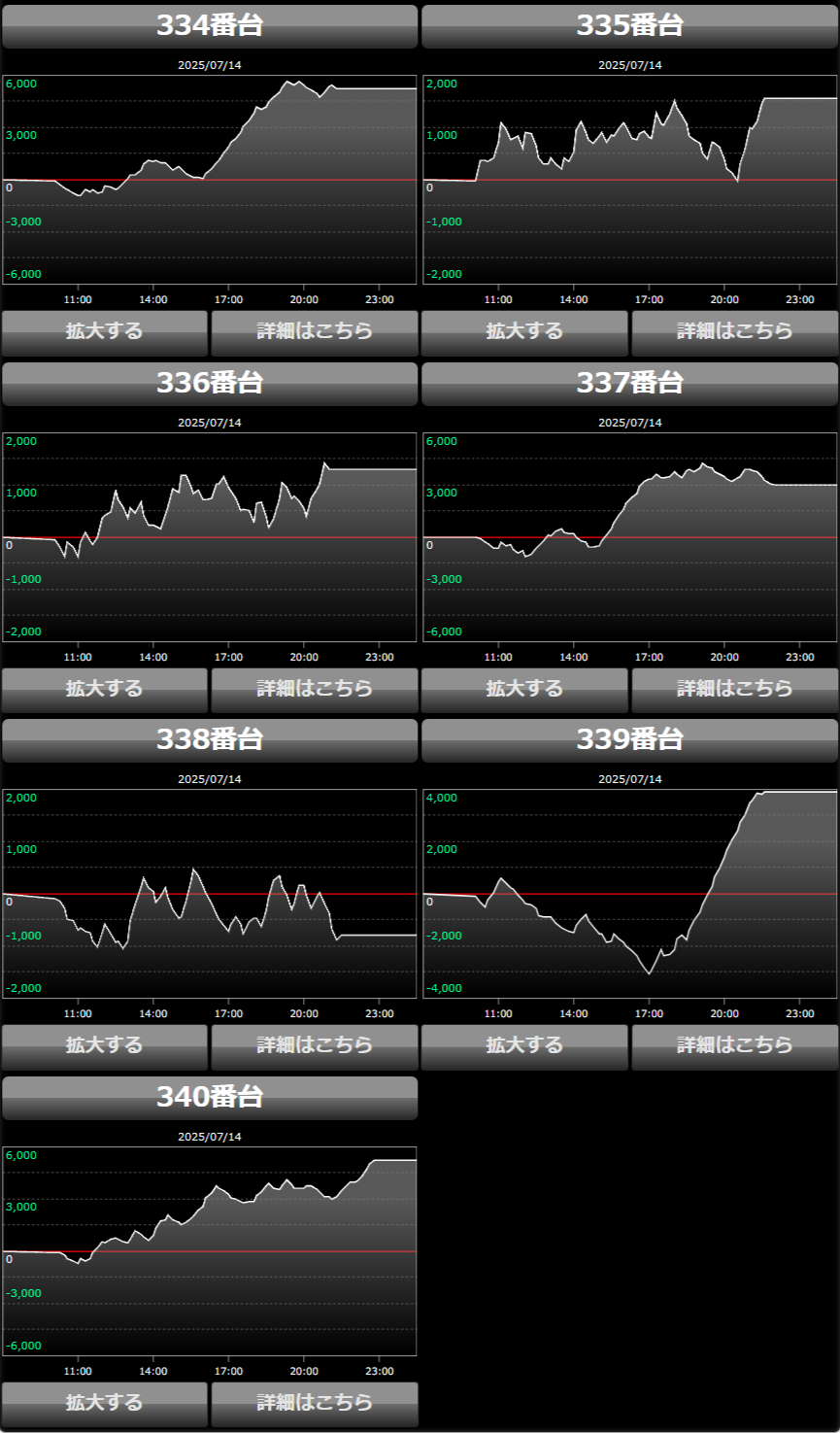This screenshot has width=840, height=1433.
Task: Tap 拡大する for machine 339番台
Action: click(x=524, y=1047)
